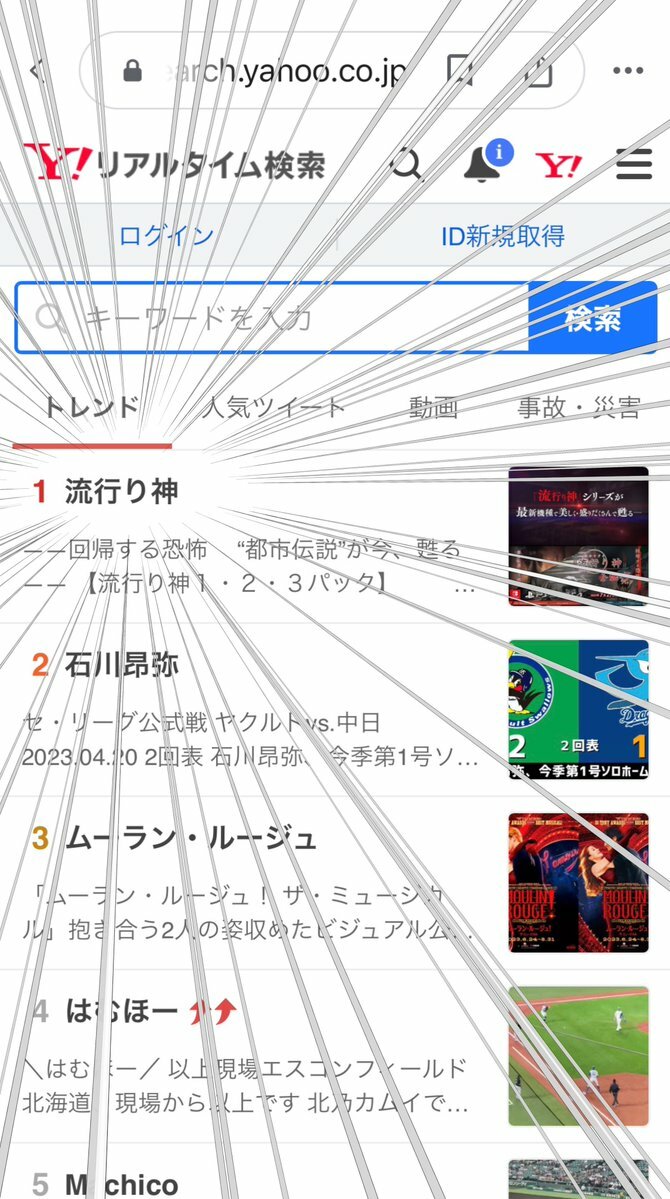Go to Yahoo! home via red Y! icon
Screen dimensions: 670x1199
click(558, 164)
